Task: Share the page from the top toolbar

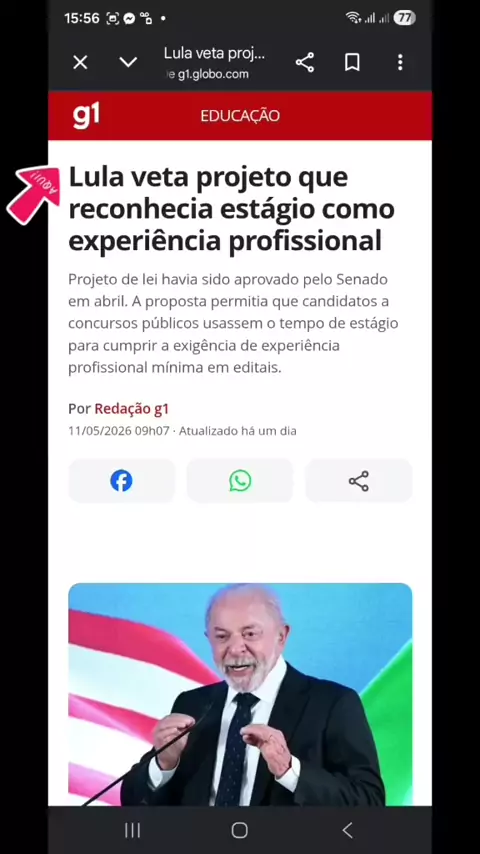Action: click(305, 63)
